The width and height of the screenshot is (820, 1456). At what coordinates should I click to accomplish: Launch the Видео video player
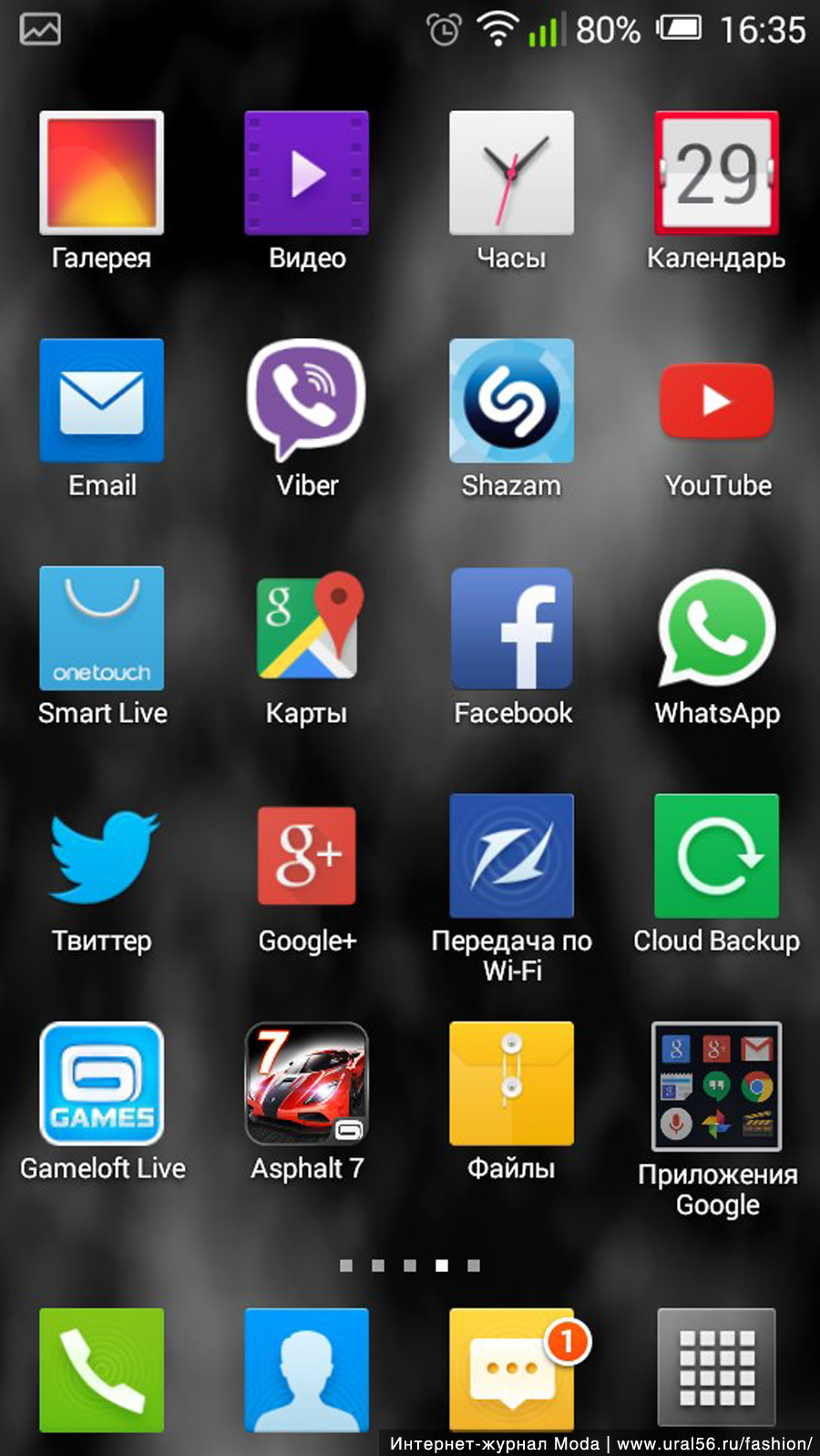(x=307, y=173)
